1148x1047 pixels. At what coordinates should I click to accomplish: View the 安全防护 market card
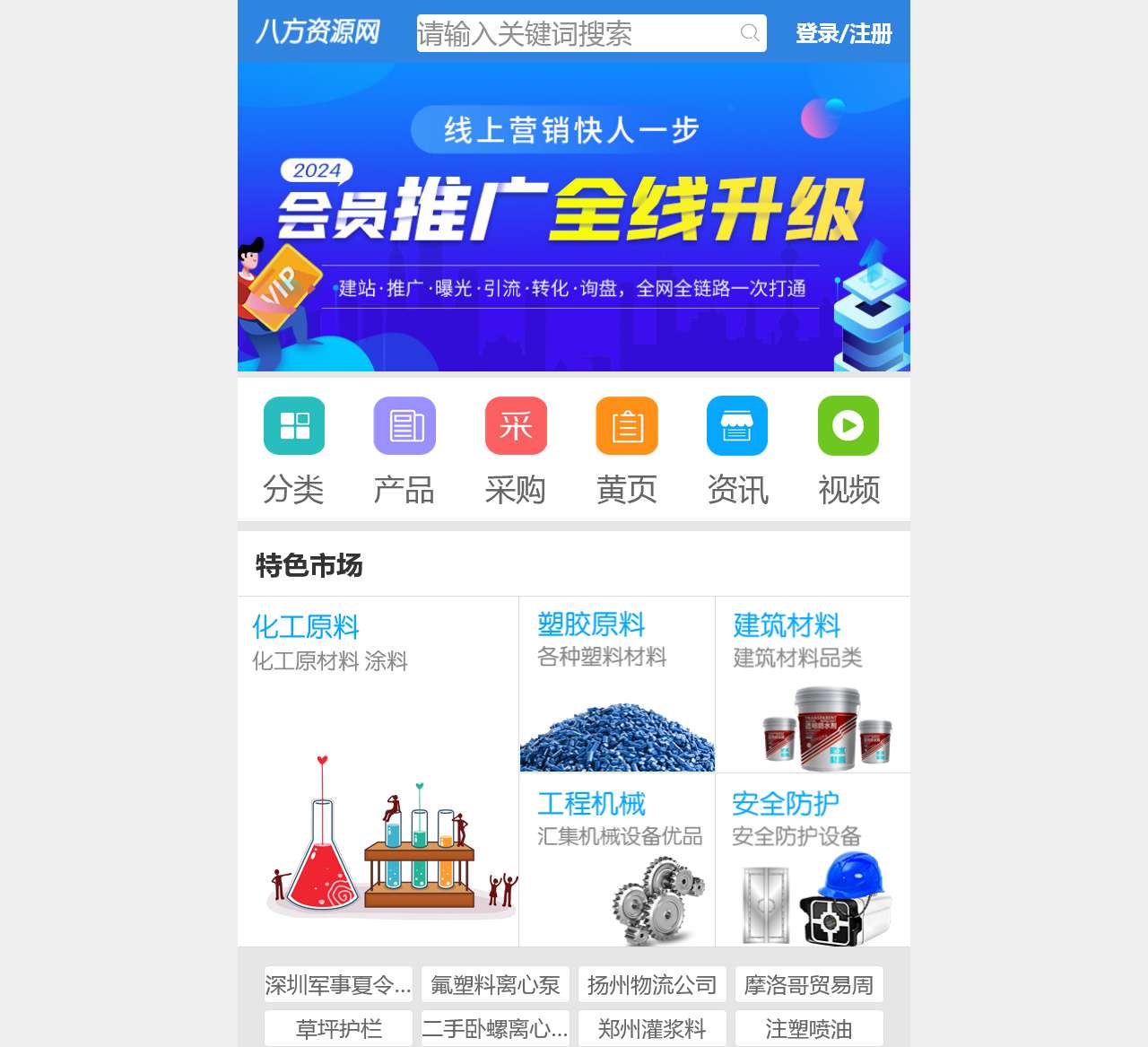(813, 859)
